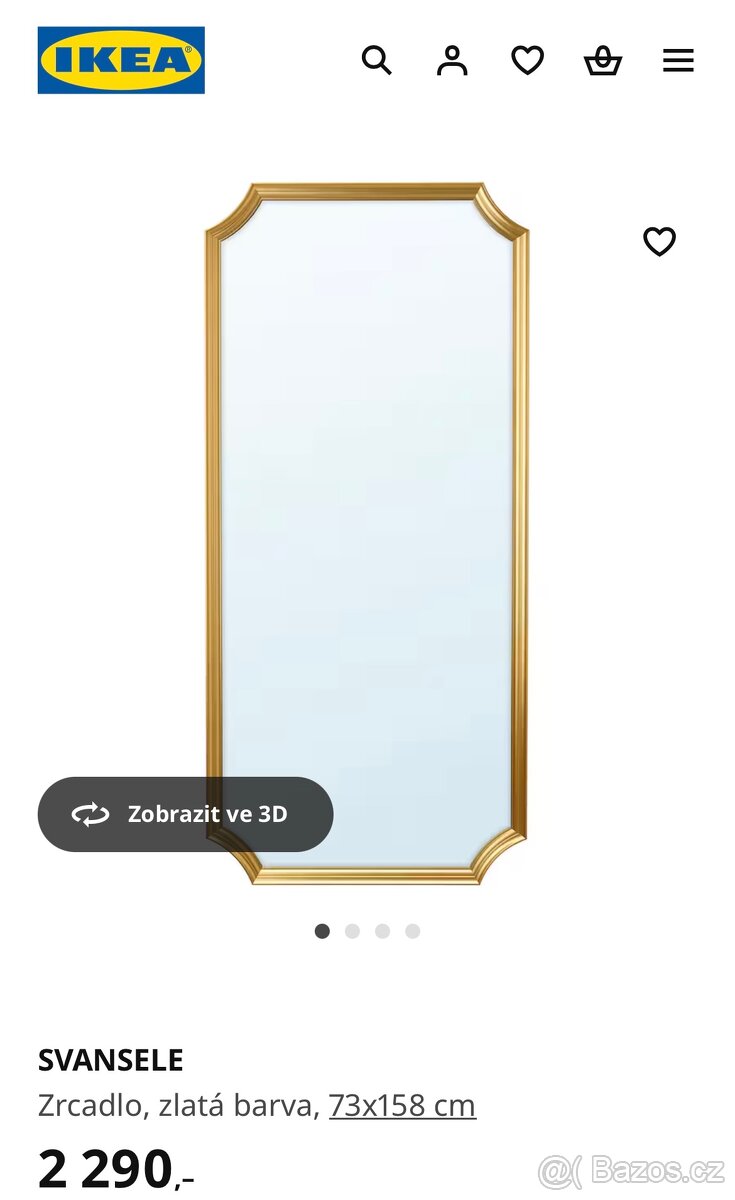Viewport: 735px width, 1200px height.
Task: Open the mirror product image
Action: point(367,500)
